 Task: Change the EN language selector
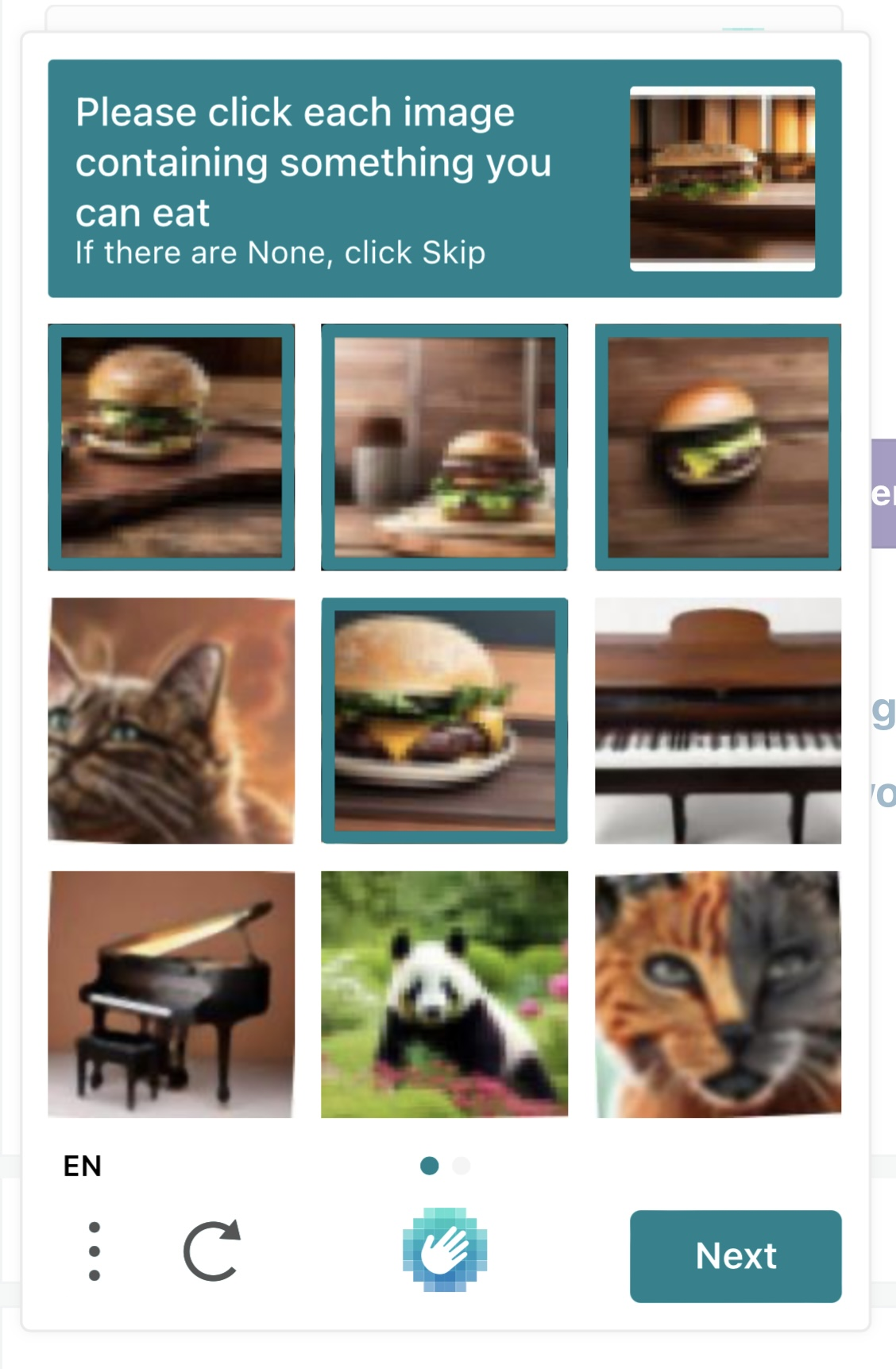point(83,1166)
